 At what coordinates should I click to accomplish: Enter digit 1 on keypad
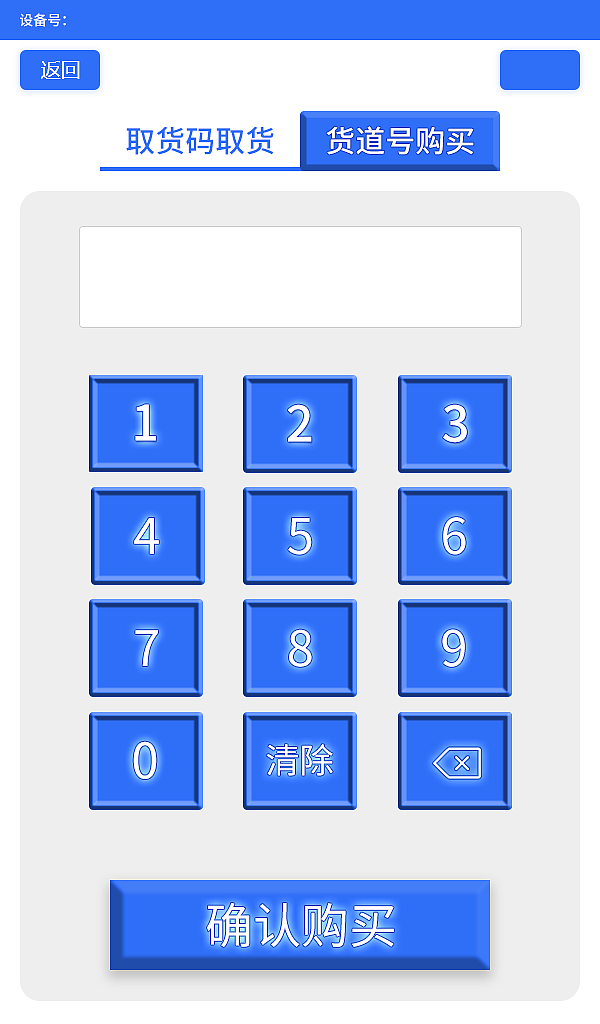click(x=146, y=424)
